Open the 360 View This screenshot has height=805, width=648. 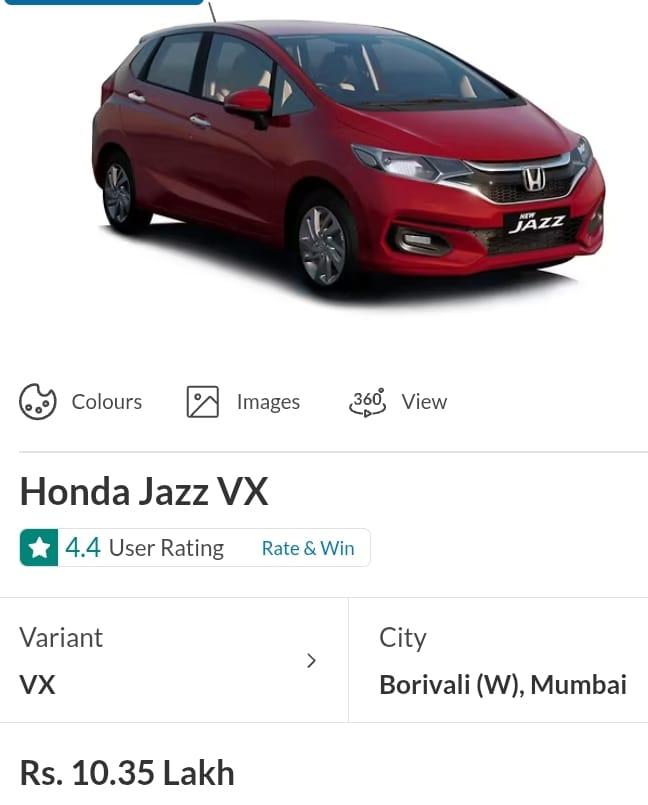click(x=398, y=402)
